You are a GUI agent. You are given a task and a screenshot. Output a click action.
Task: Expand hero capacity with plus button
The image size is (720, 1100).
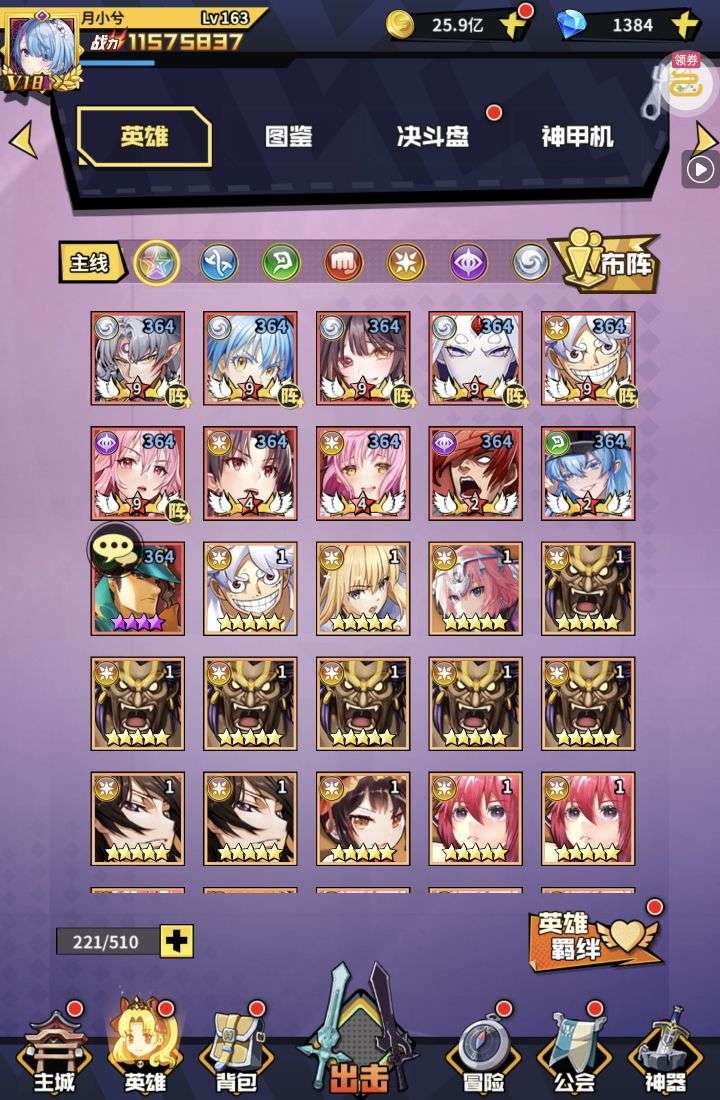pyautogui.click(x=177, y=941)
